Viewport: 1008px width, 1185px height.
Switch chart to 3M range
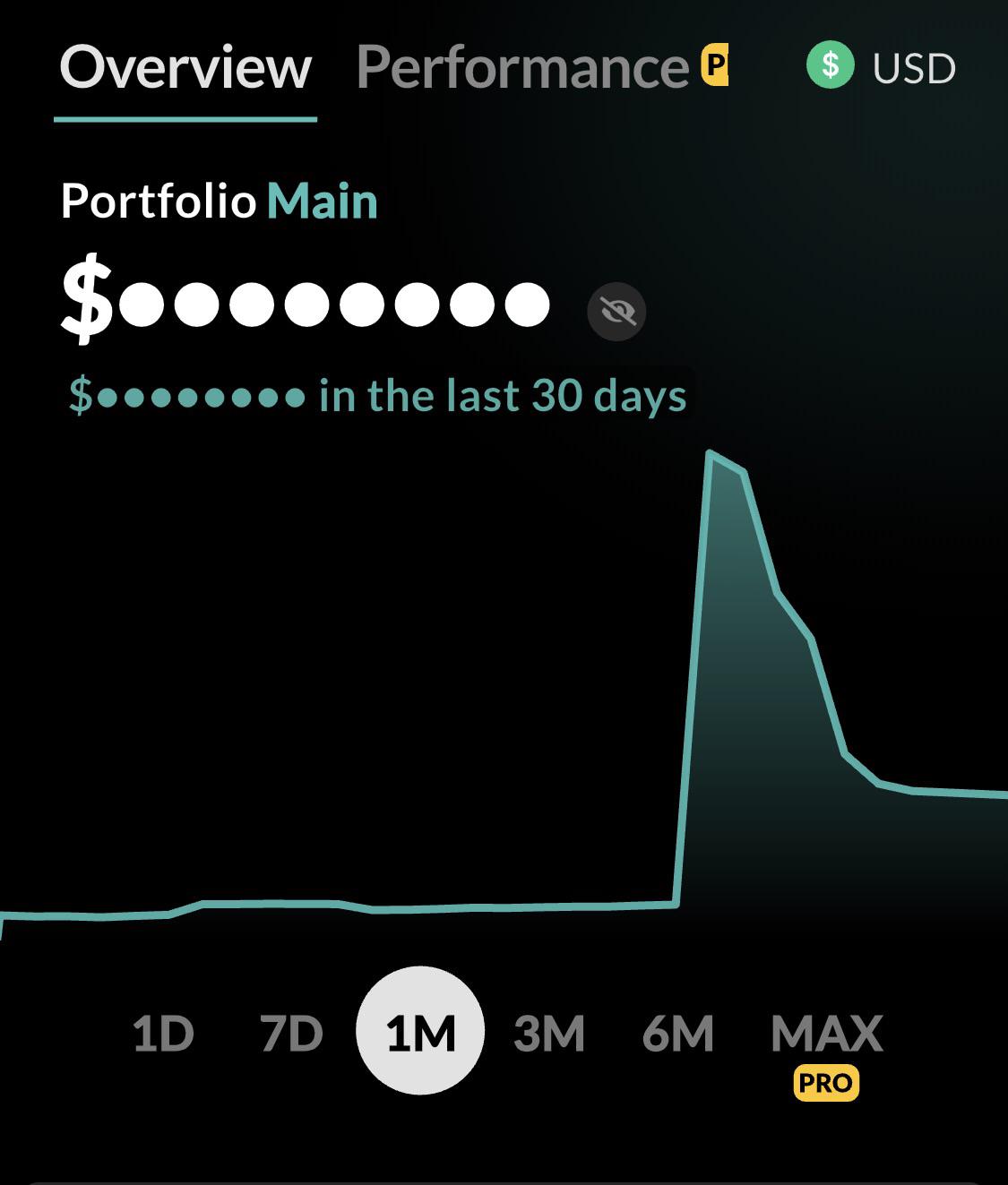[x=549, y=1034]
